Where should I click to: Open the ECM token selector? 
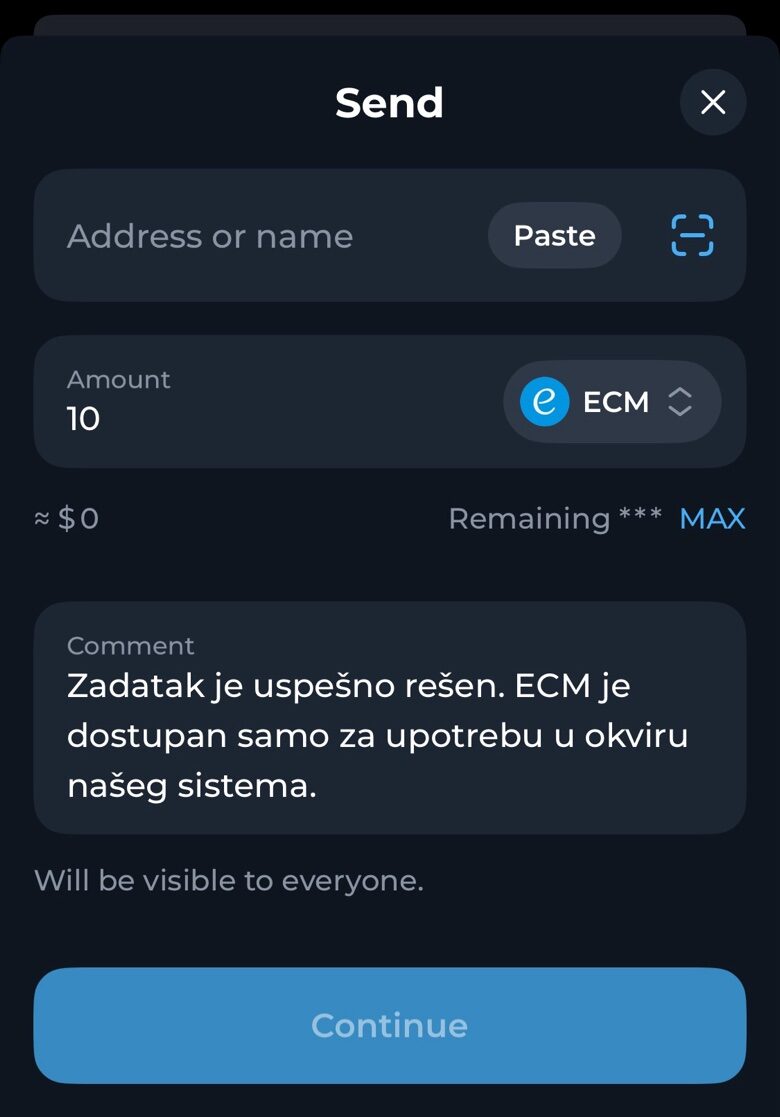611,402
